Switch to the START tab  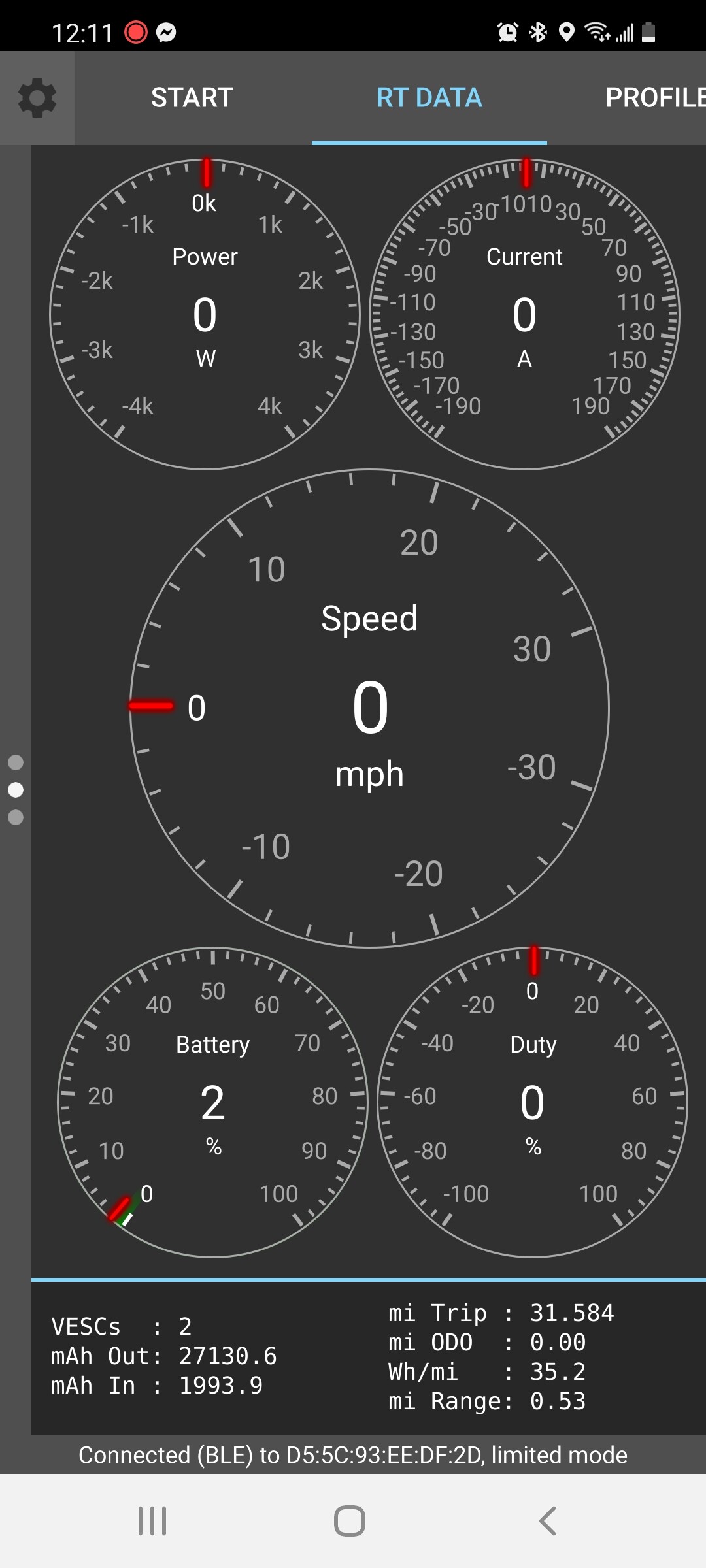[x=192, y=98]
